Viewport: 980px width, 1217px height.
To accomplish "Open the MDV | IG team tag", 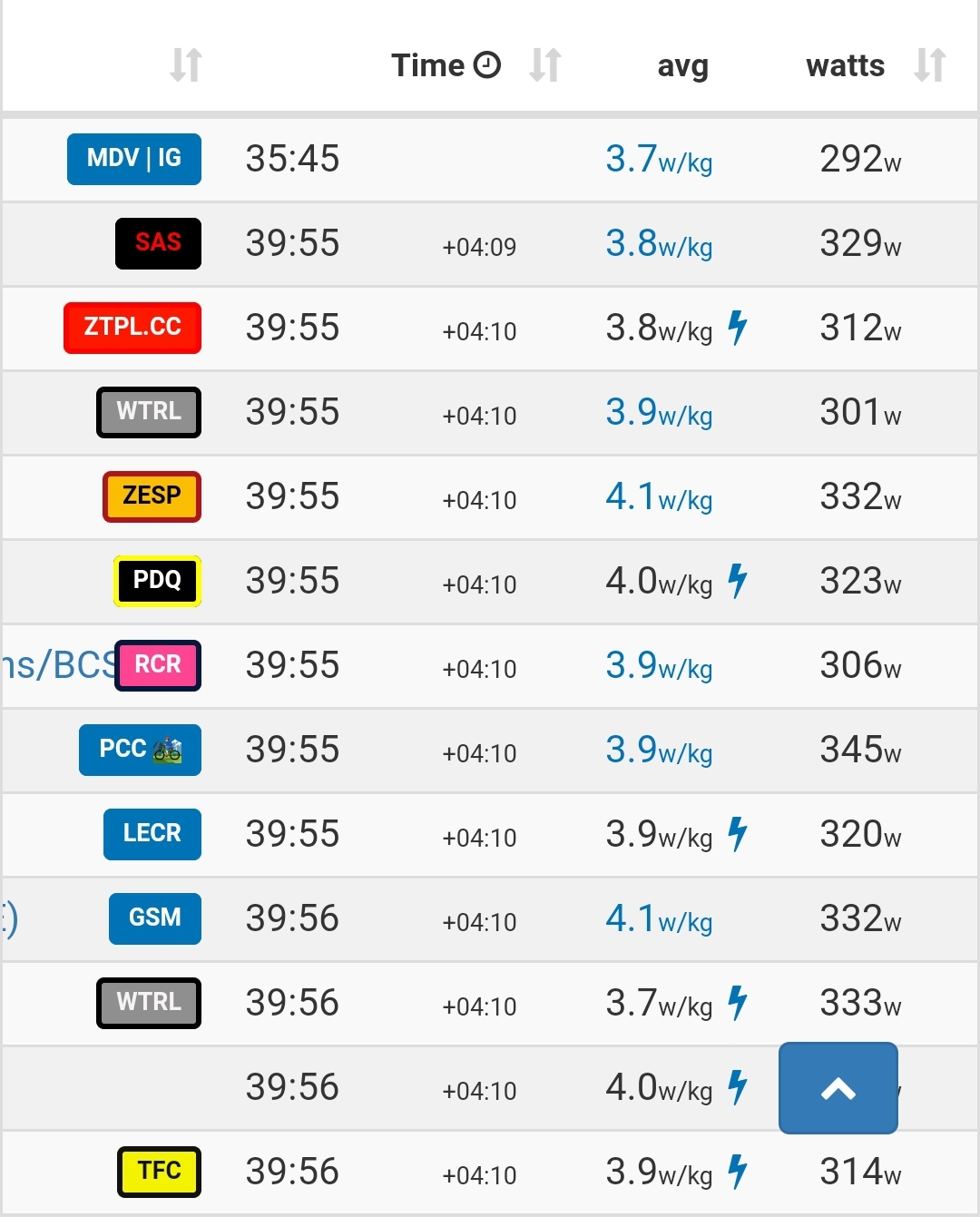I will click(134, 159).
